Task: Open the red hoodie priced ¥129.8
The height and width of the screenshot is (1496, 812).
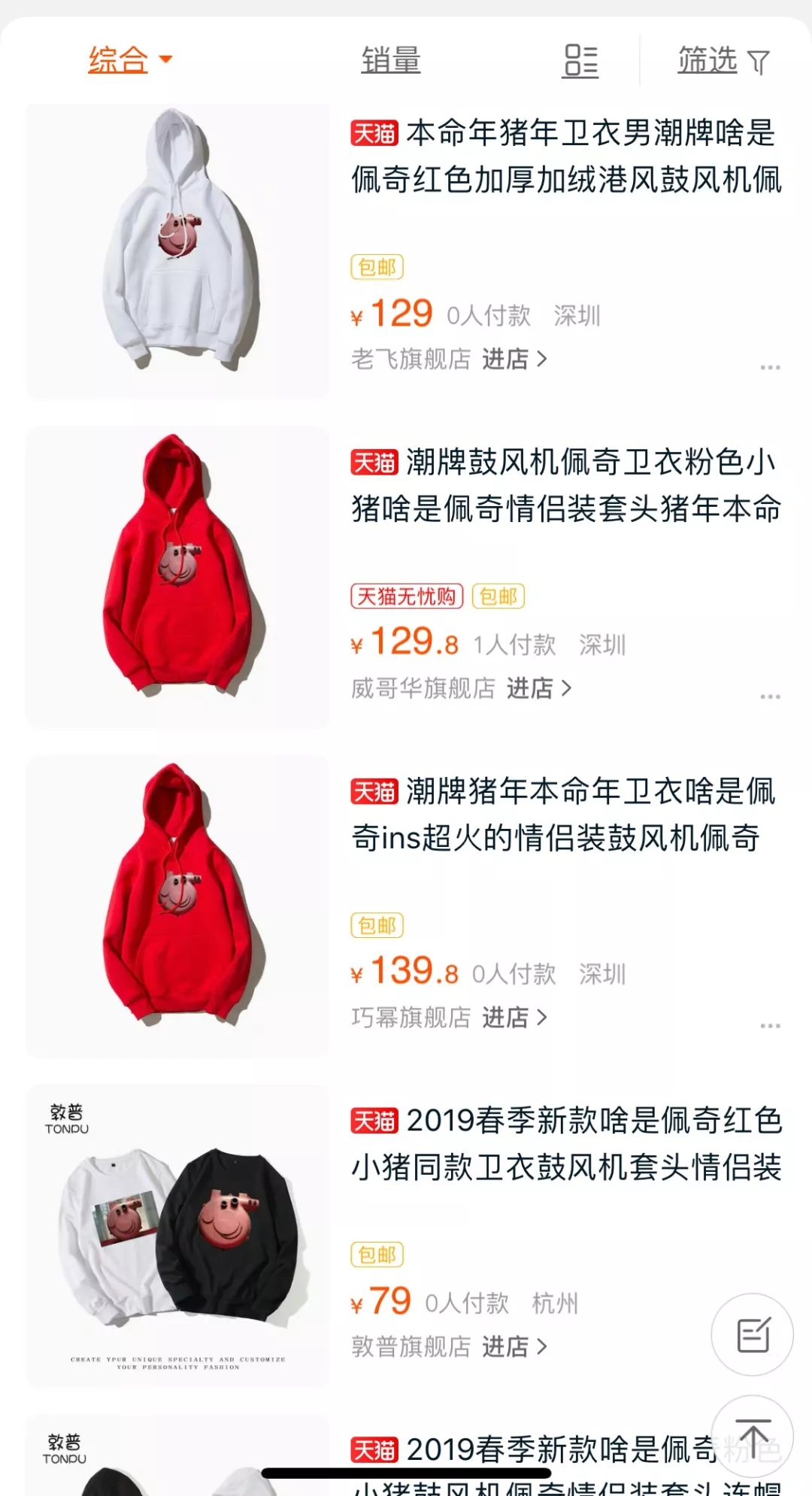Action: [x=177, y=578]
